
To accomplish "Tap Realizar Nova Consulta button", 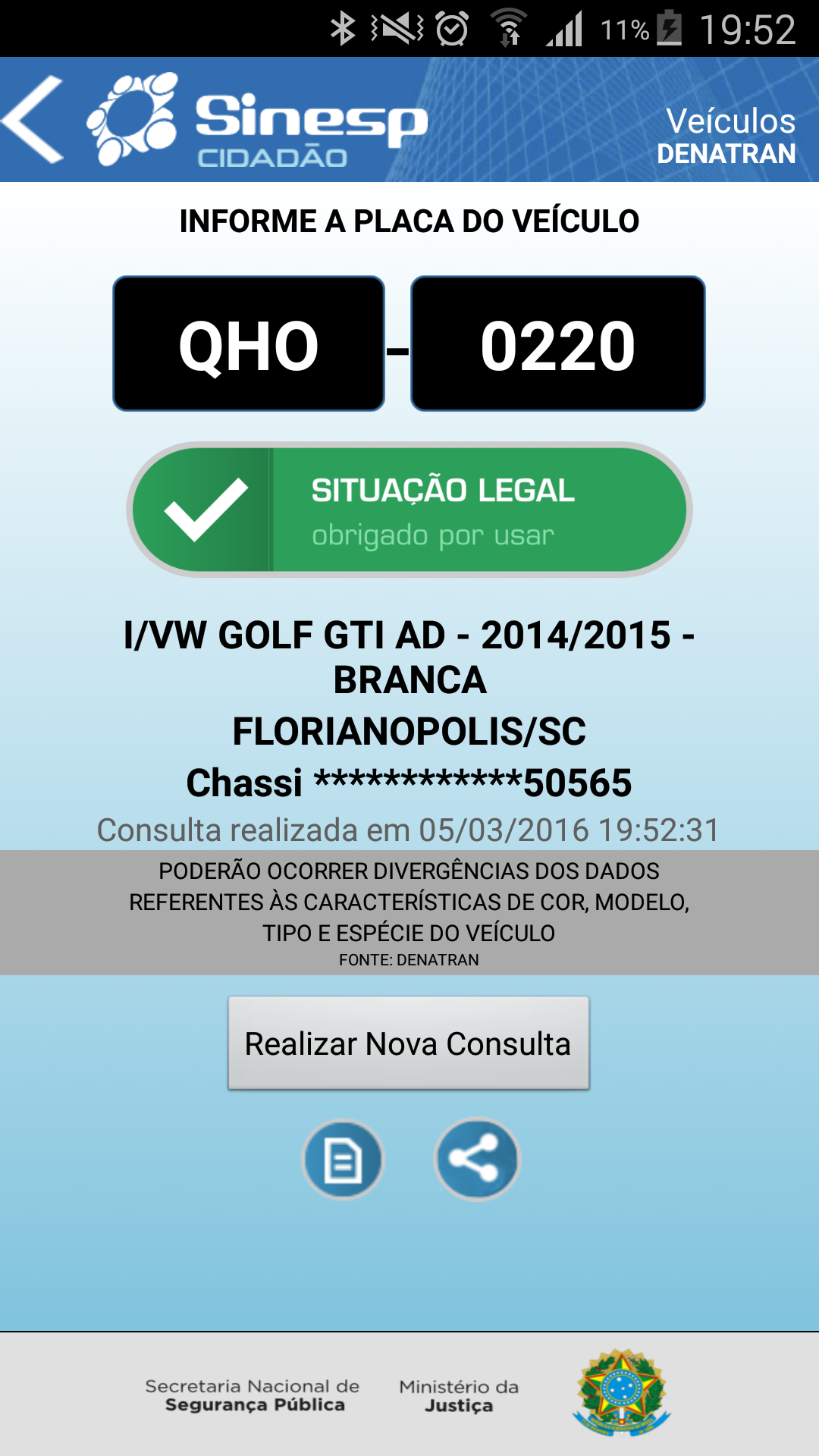I will [409, 1043].
